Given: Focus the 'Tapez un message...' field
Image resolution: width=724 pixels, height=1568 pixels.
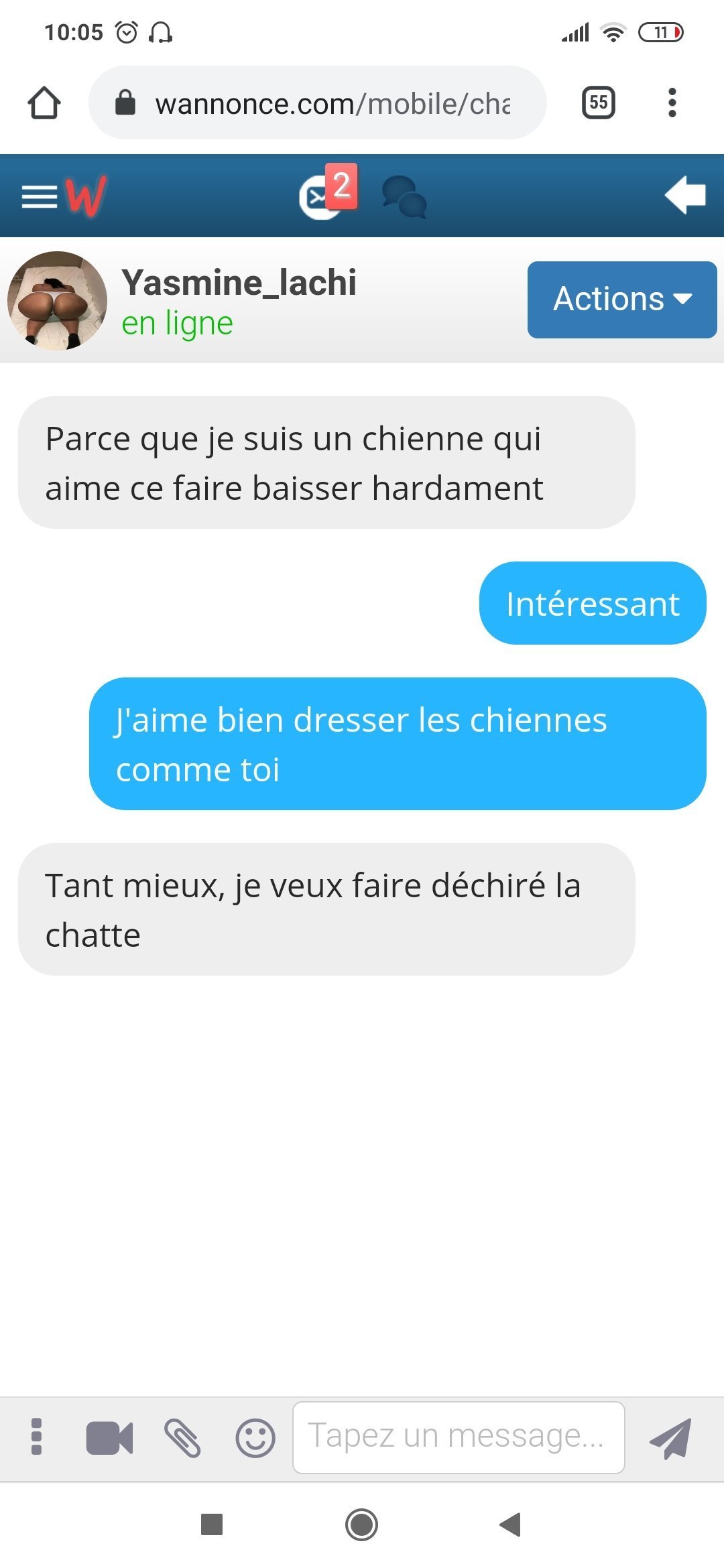Looking at the screenshot, I should [459, 1437].
